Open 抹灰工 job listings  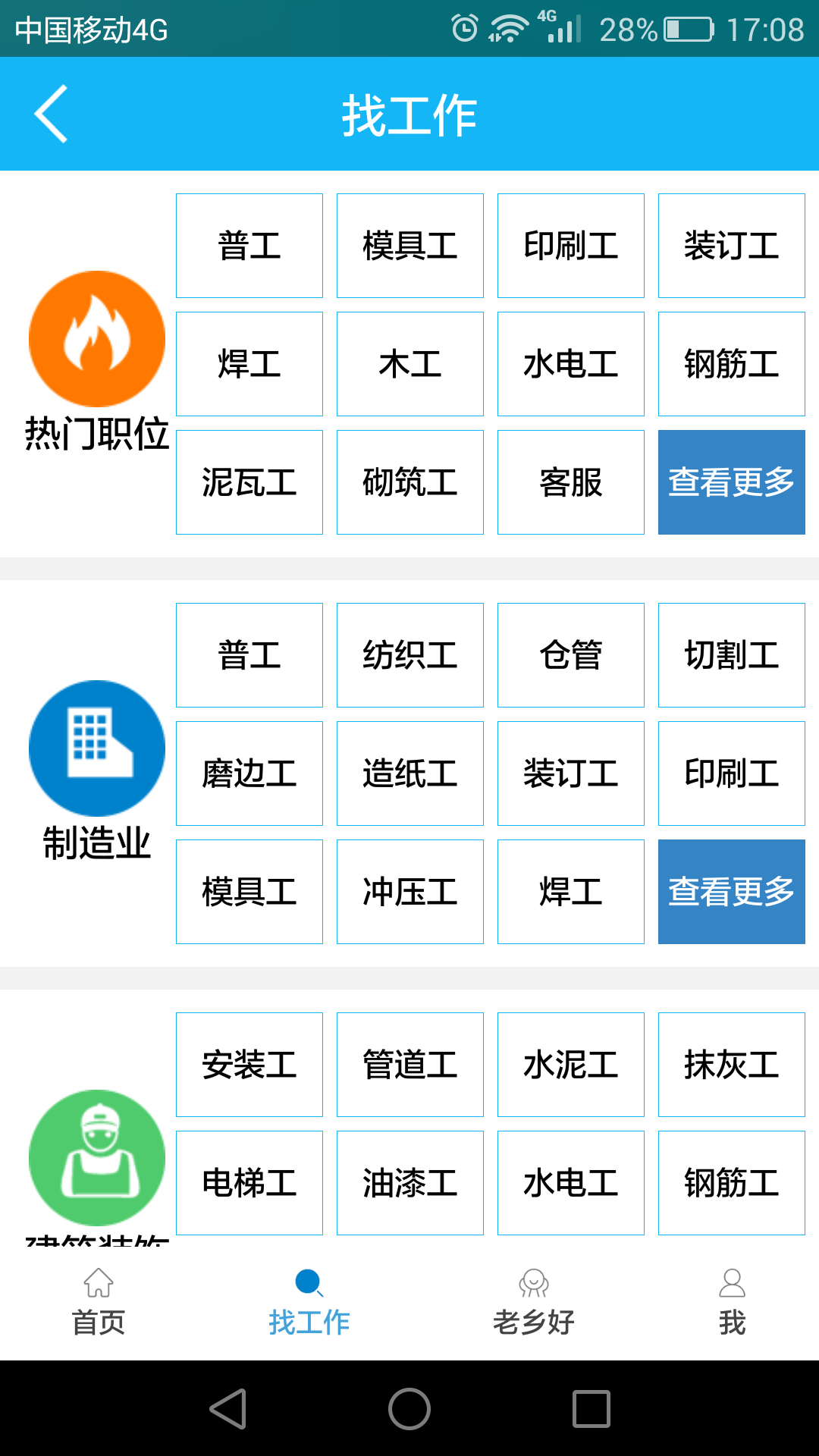point(731,1065)
